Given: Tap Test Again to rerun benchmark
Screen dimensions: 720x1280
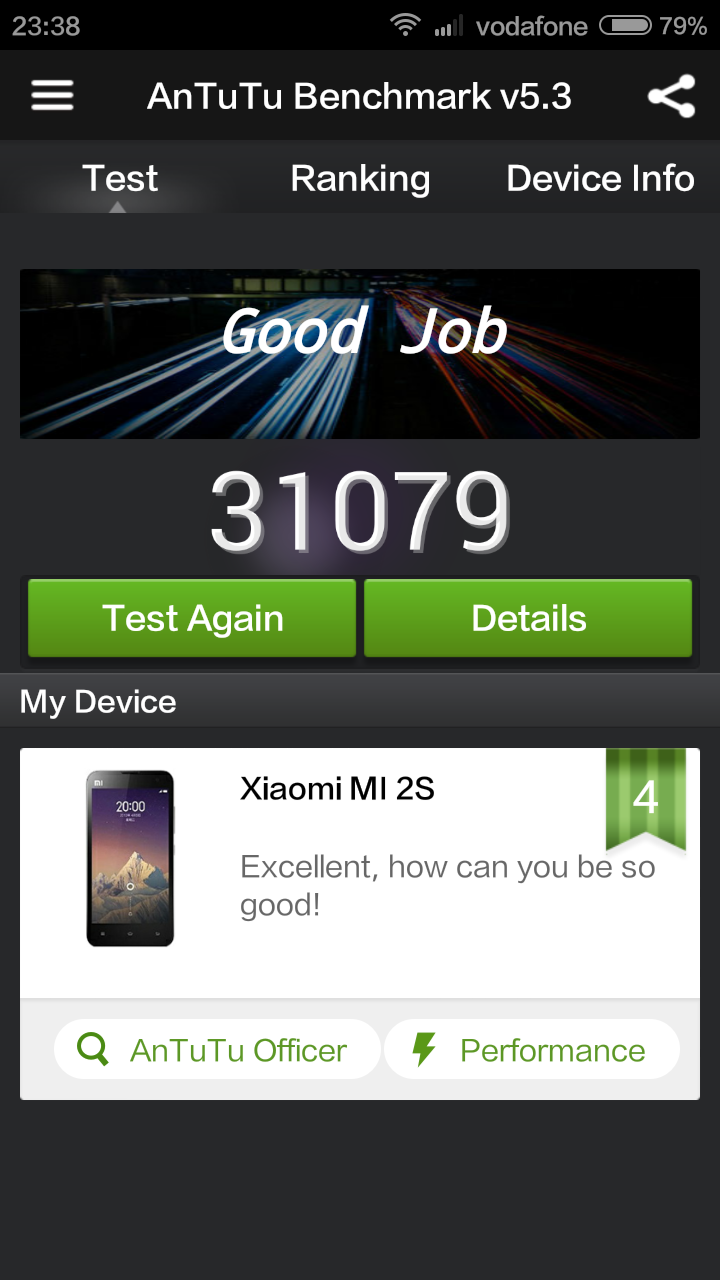Looking at the screenshot, I should [192, 618].
